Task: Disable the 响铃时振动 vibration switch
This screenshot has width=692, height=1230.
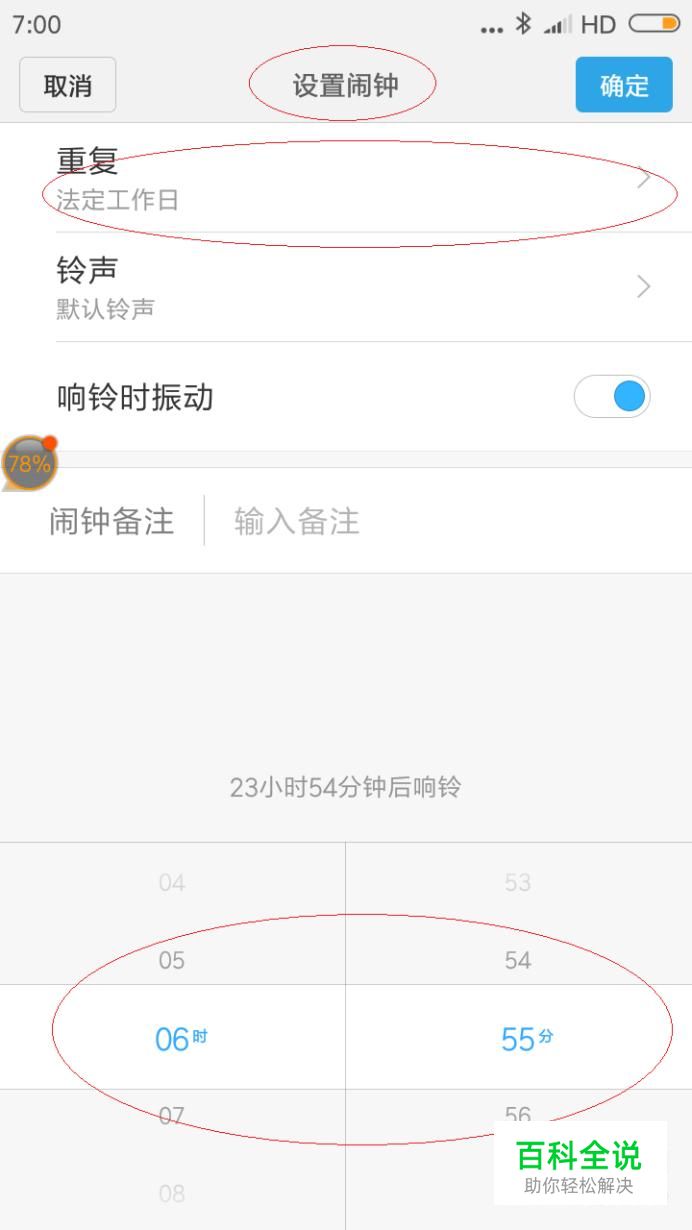Action: pyautogui.click(x=612, y=397)
